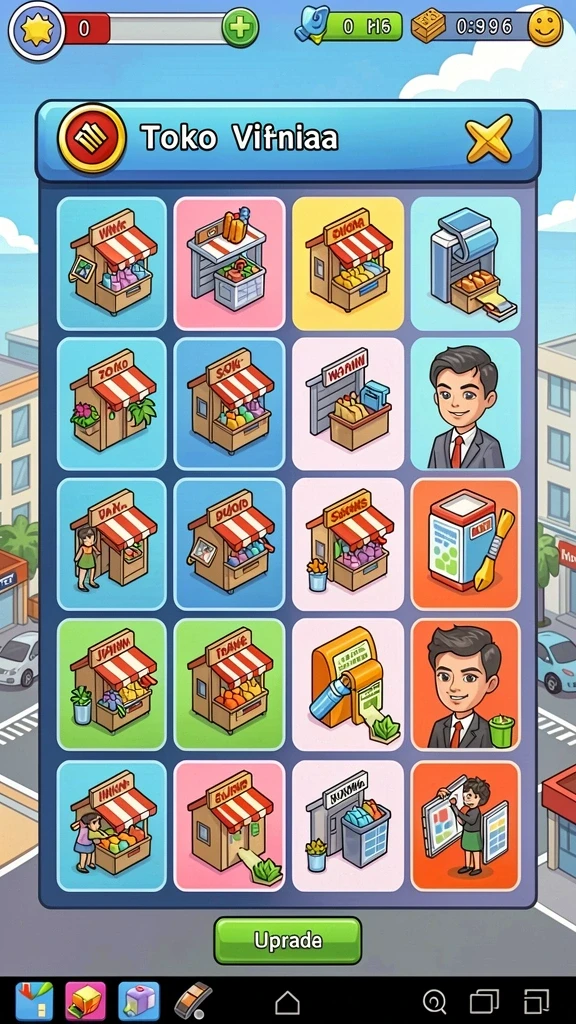Open the woman holding display boards tile
The image size is (576, 1024).
[466, 826]
